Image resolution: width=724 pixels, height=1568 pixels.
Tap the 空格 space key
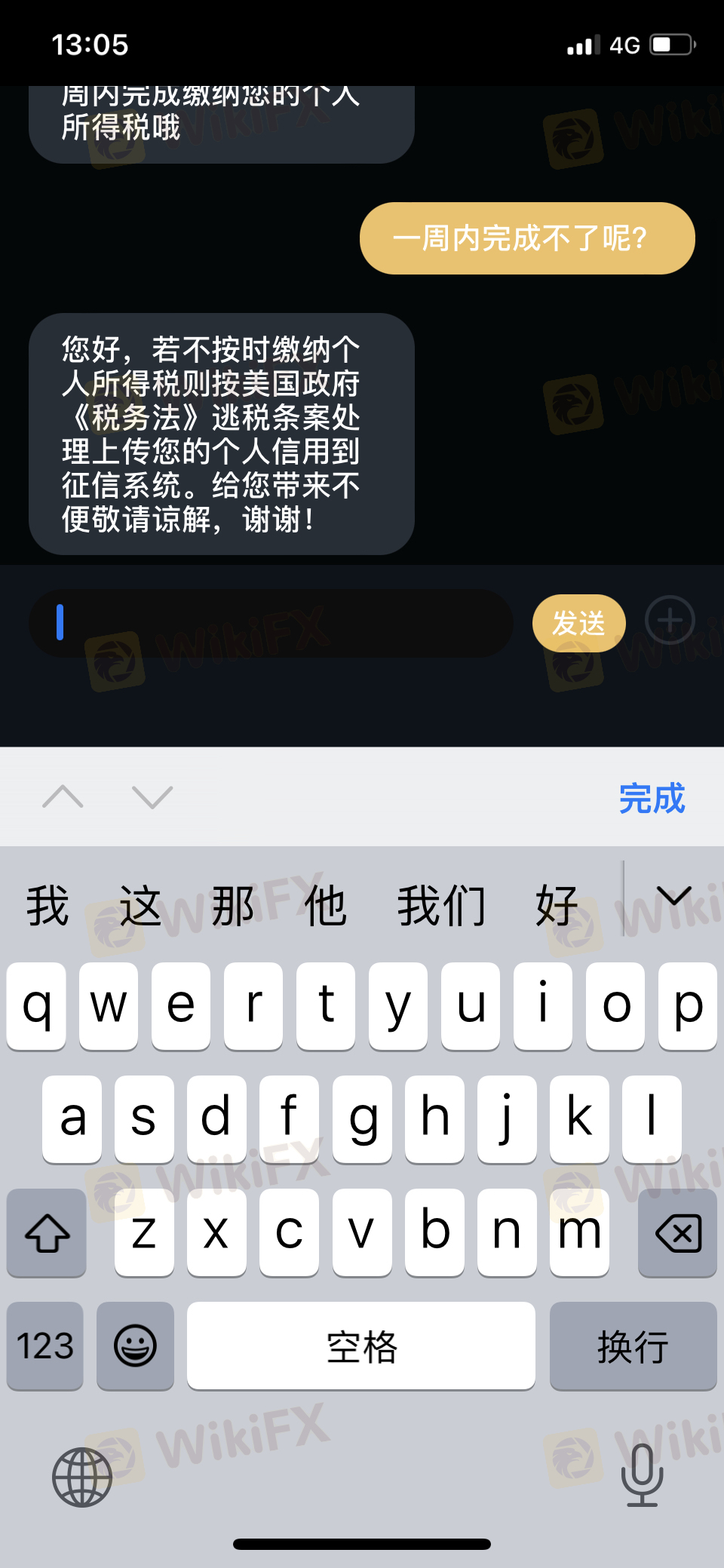click(361, 1346)
